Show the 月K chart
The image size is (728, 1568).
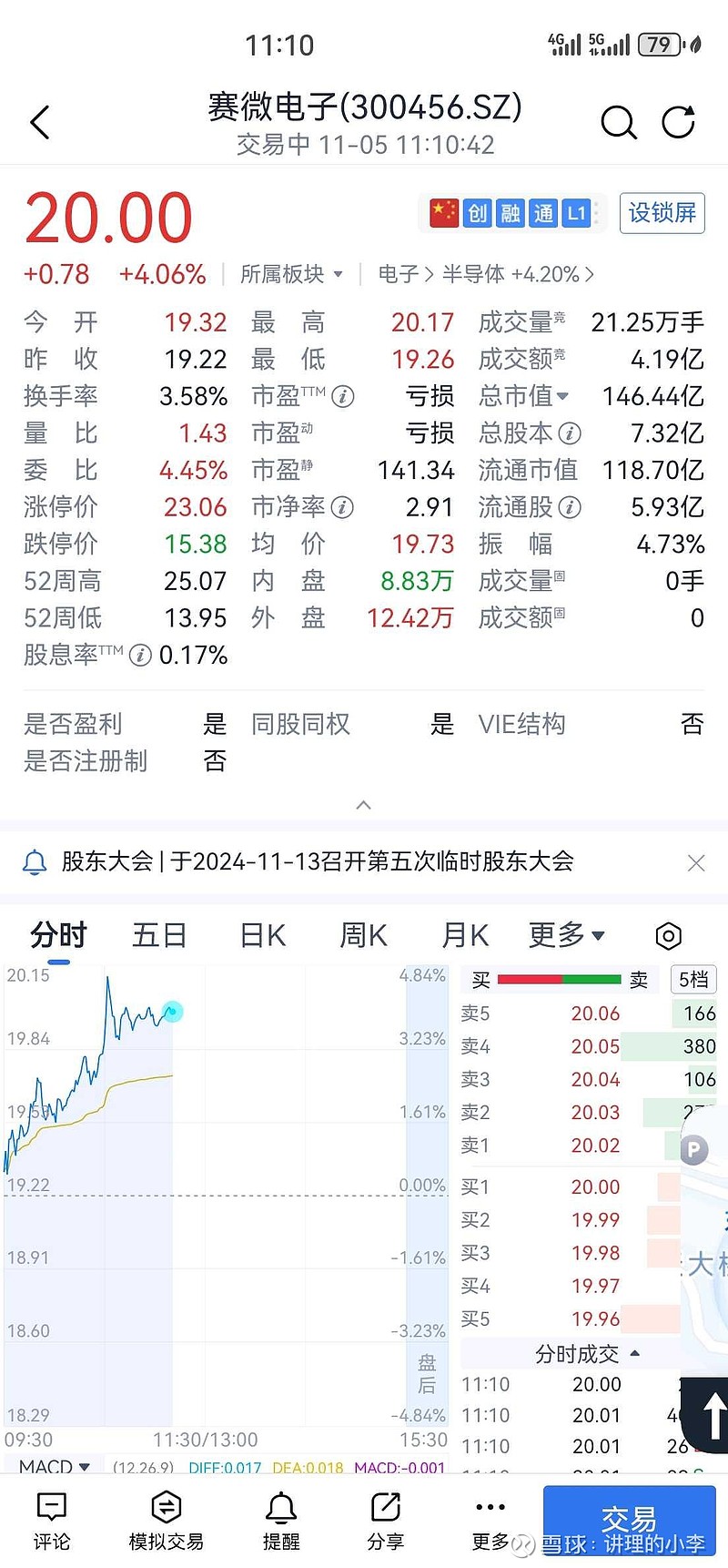pyautogui.click(x=465, y=935)
